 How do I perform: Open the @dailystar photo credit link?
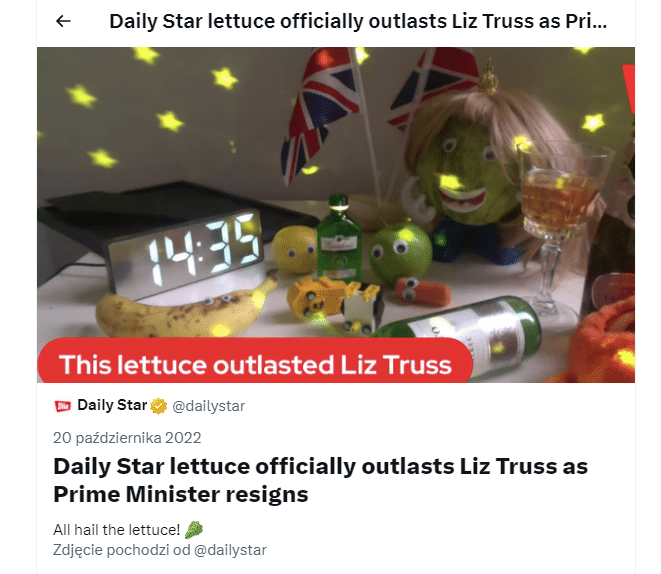click(229, 550)
